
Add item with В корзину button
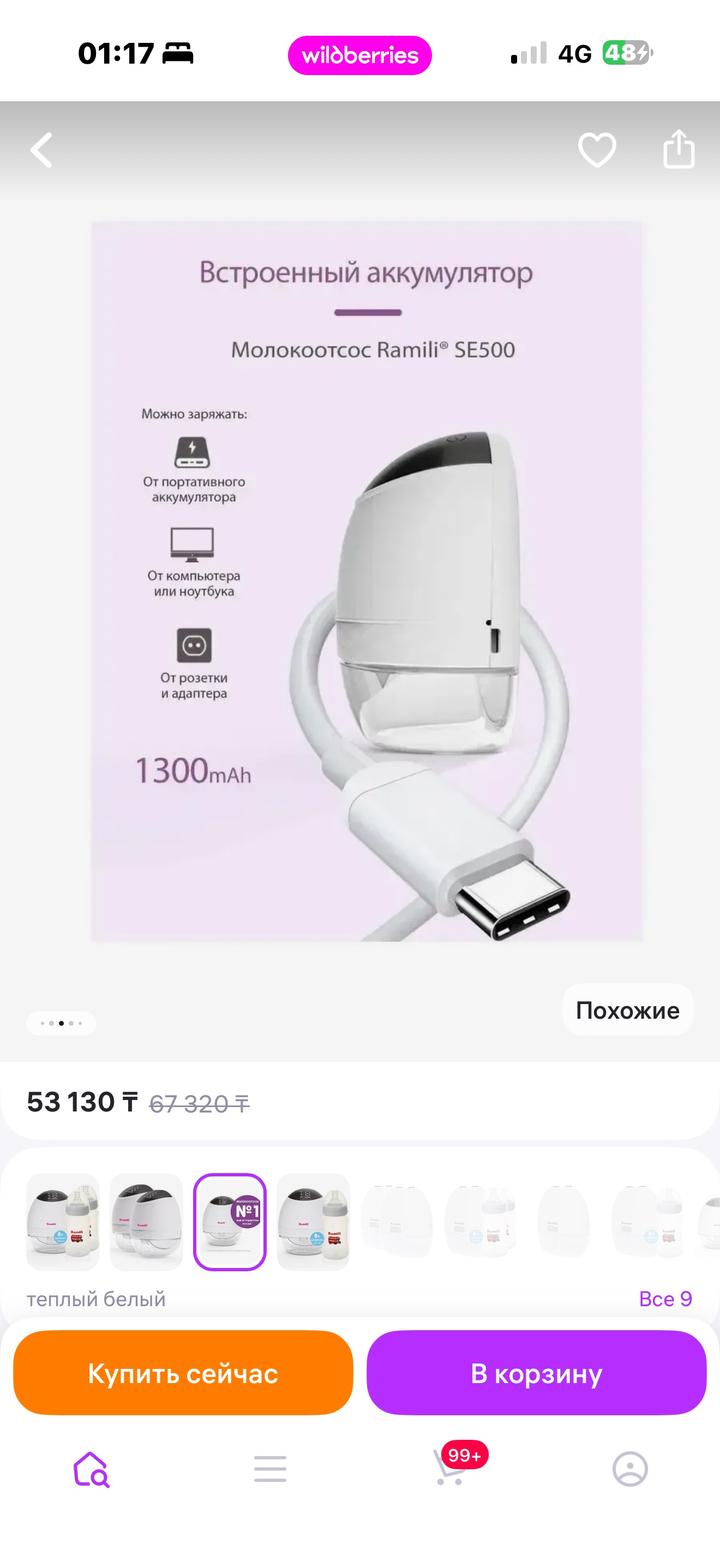(x=536, y=1373)
